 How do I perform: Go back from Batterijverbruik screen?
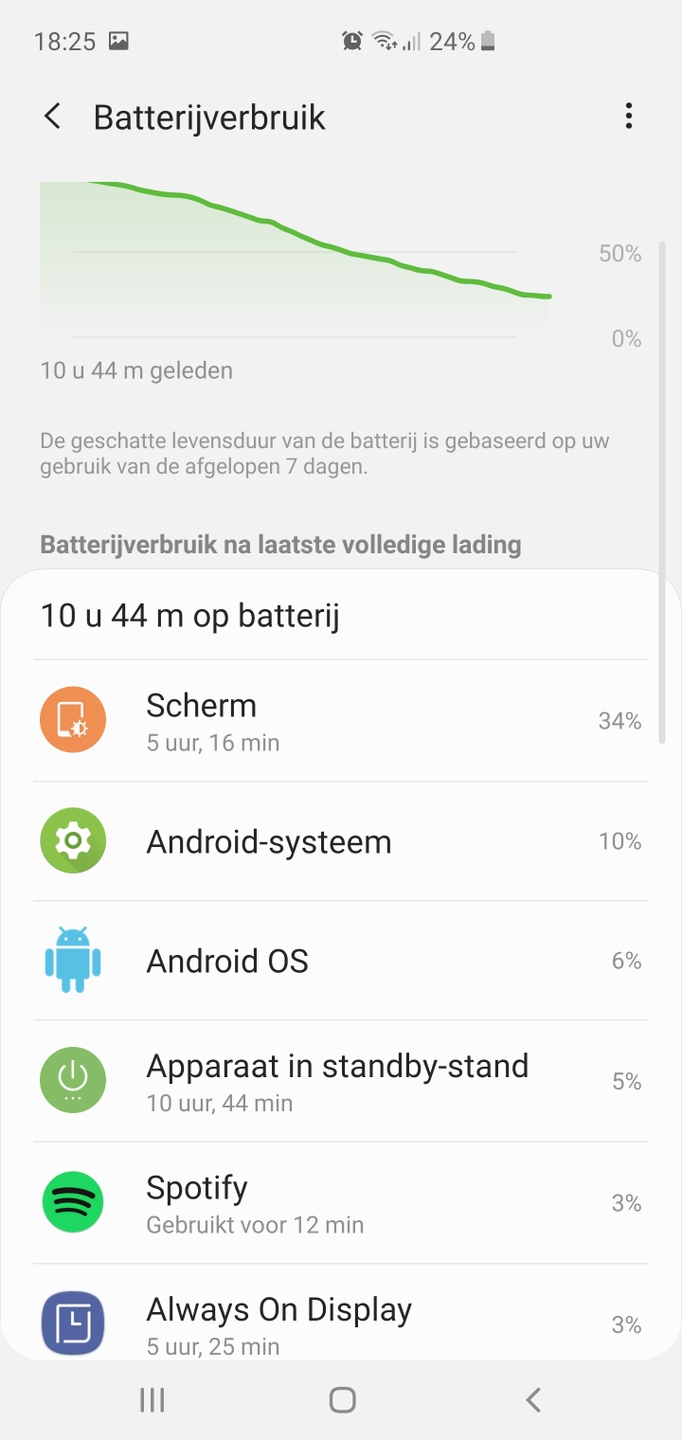point(53,117)
